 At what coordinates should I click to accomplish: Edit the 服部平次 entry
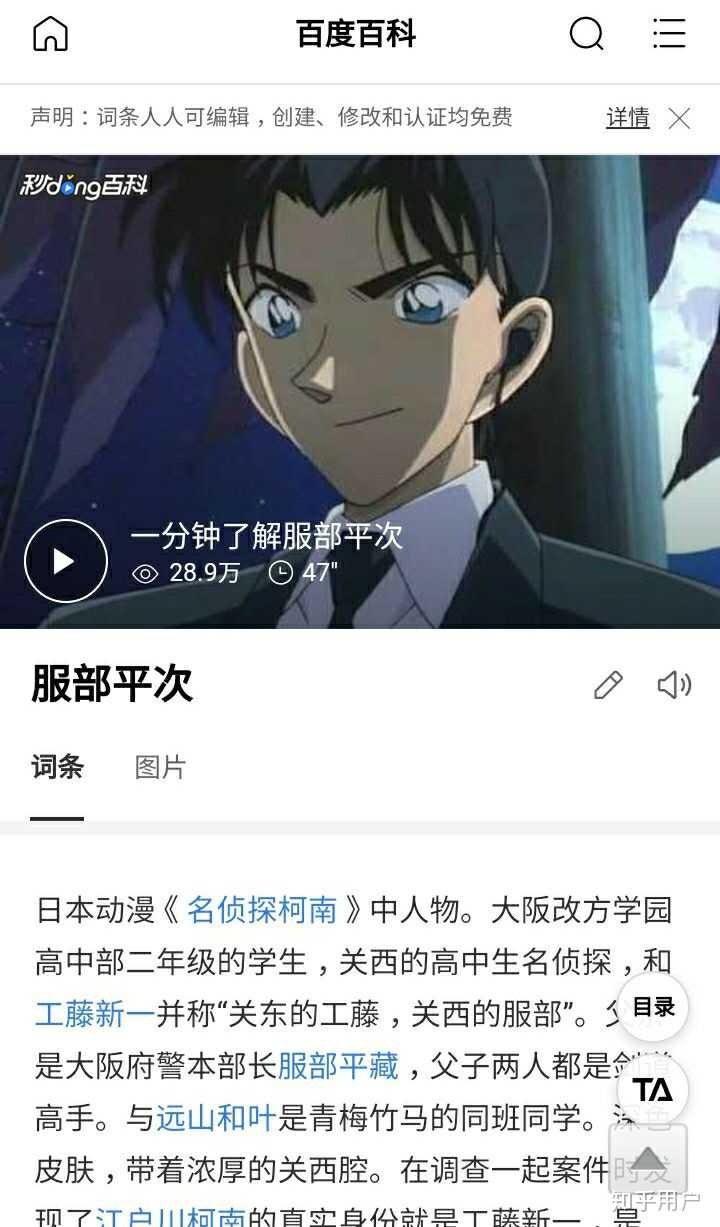click(607, 685)
